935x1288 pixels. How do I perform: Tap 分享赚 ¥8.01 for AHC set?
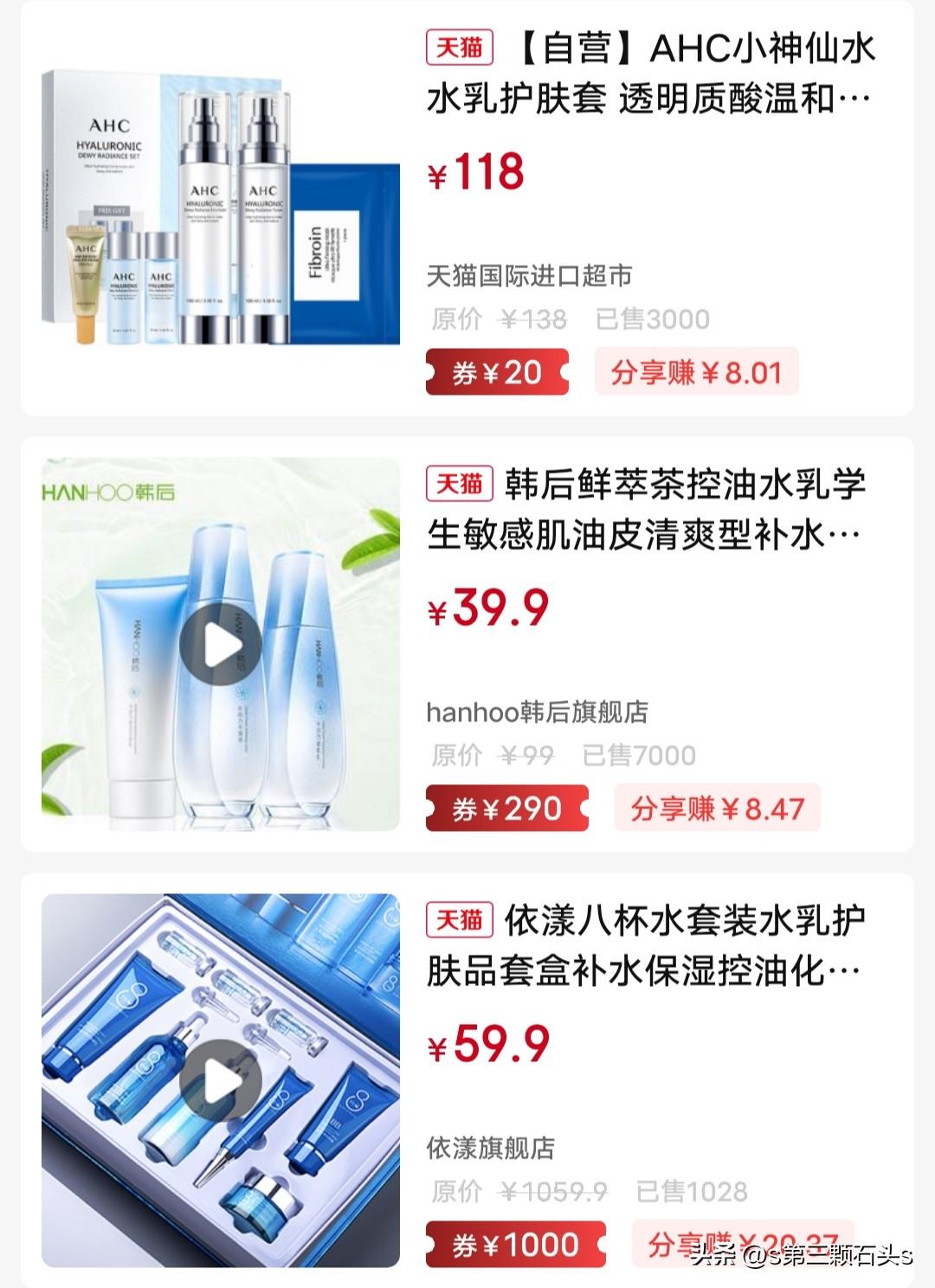[x=696, y=372]
